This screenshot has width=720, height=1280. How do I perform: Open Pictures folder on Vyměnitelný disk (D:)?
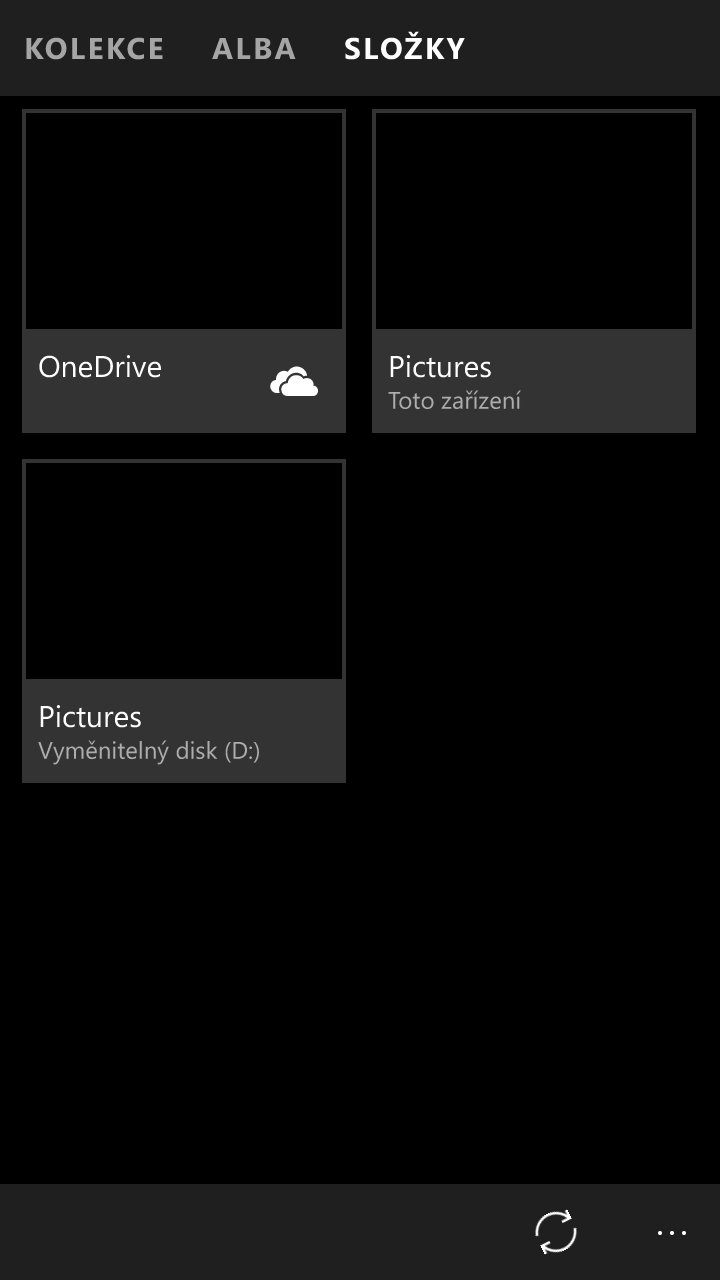click(x=184, y=621)
